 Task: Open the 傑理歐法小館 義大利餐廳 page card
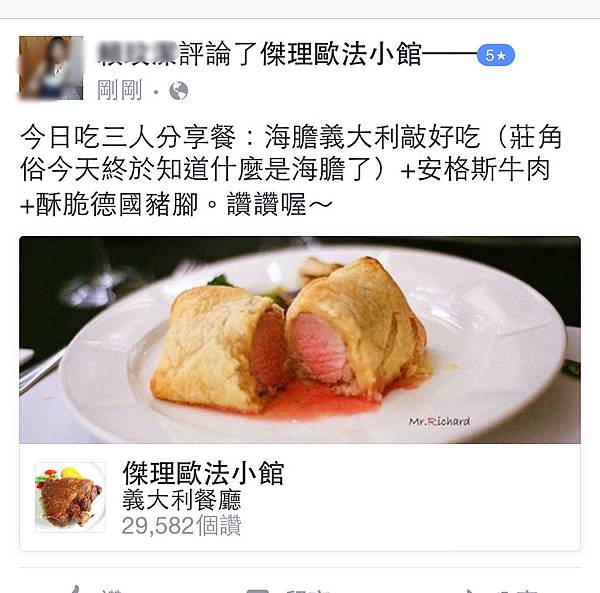point(299,497)
